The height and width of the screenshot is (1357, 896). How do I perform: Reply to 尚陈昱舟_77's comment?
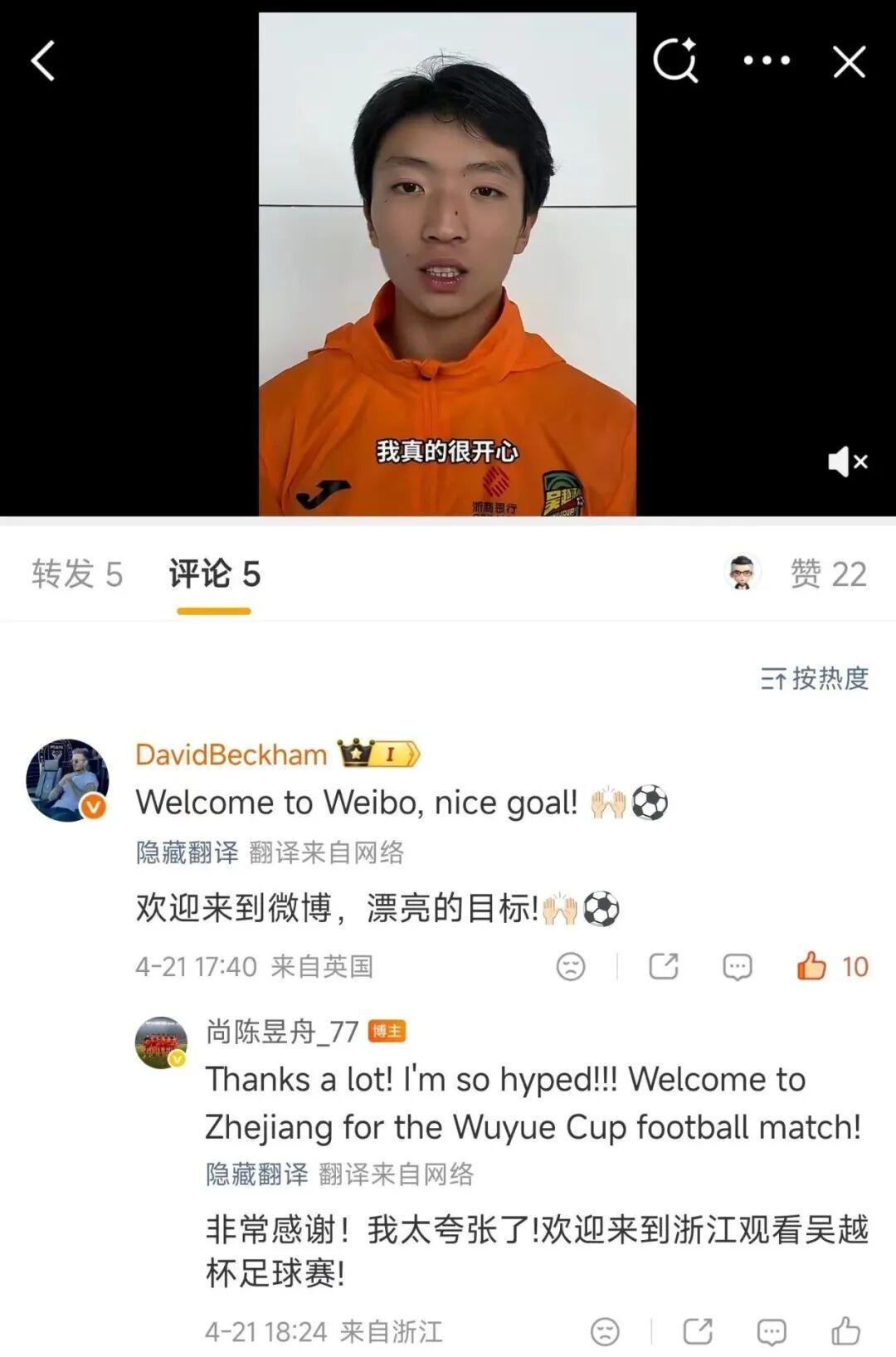click(x=772, y=1332)
